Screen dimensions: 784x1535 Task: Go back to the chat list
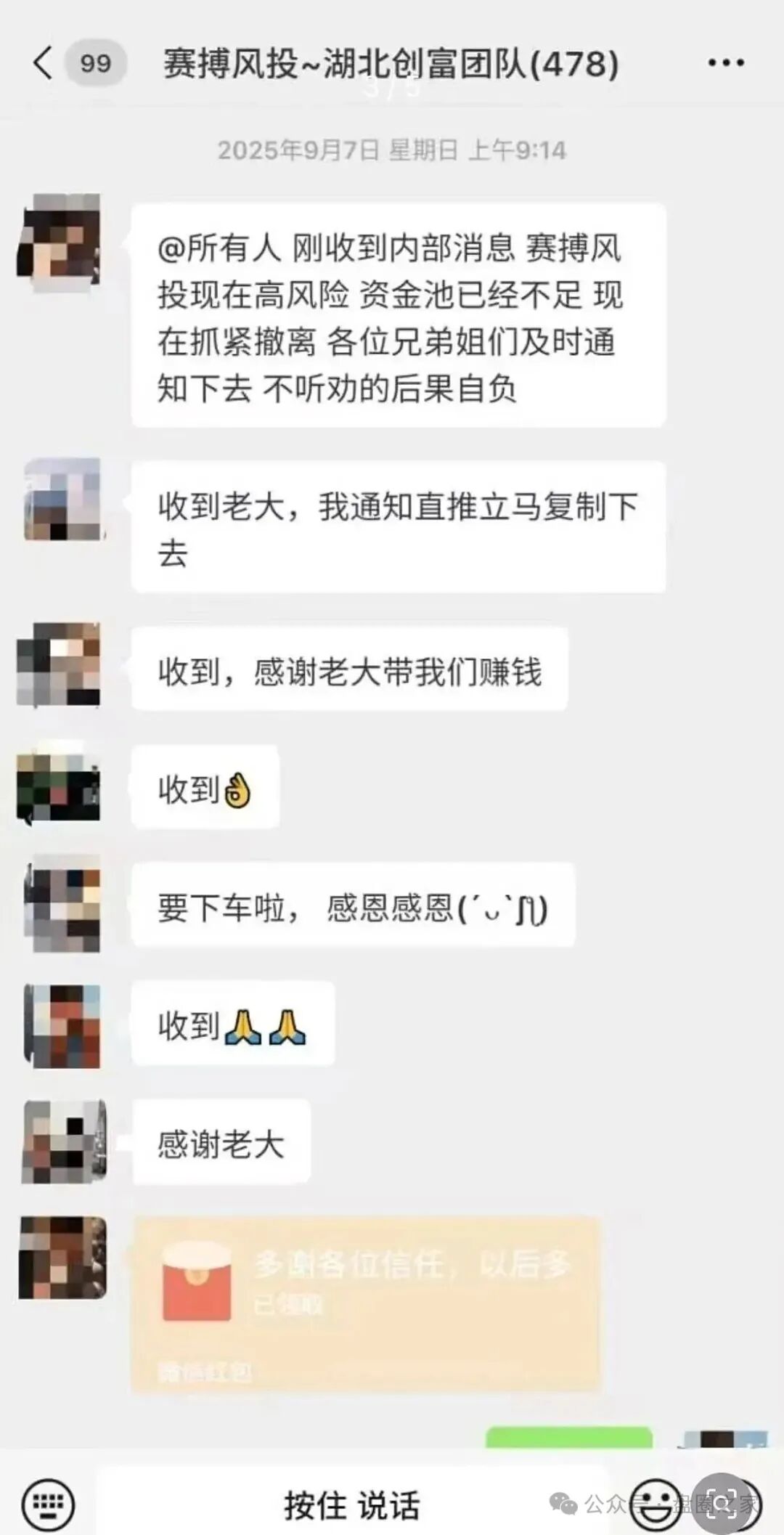(x=44, y=63)
